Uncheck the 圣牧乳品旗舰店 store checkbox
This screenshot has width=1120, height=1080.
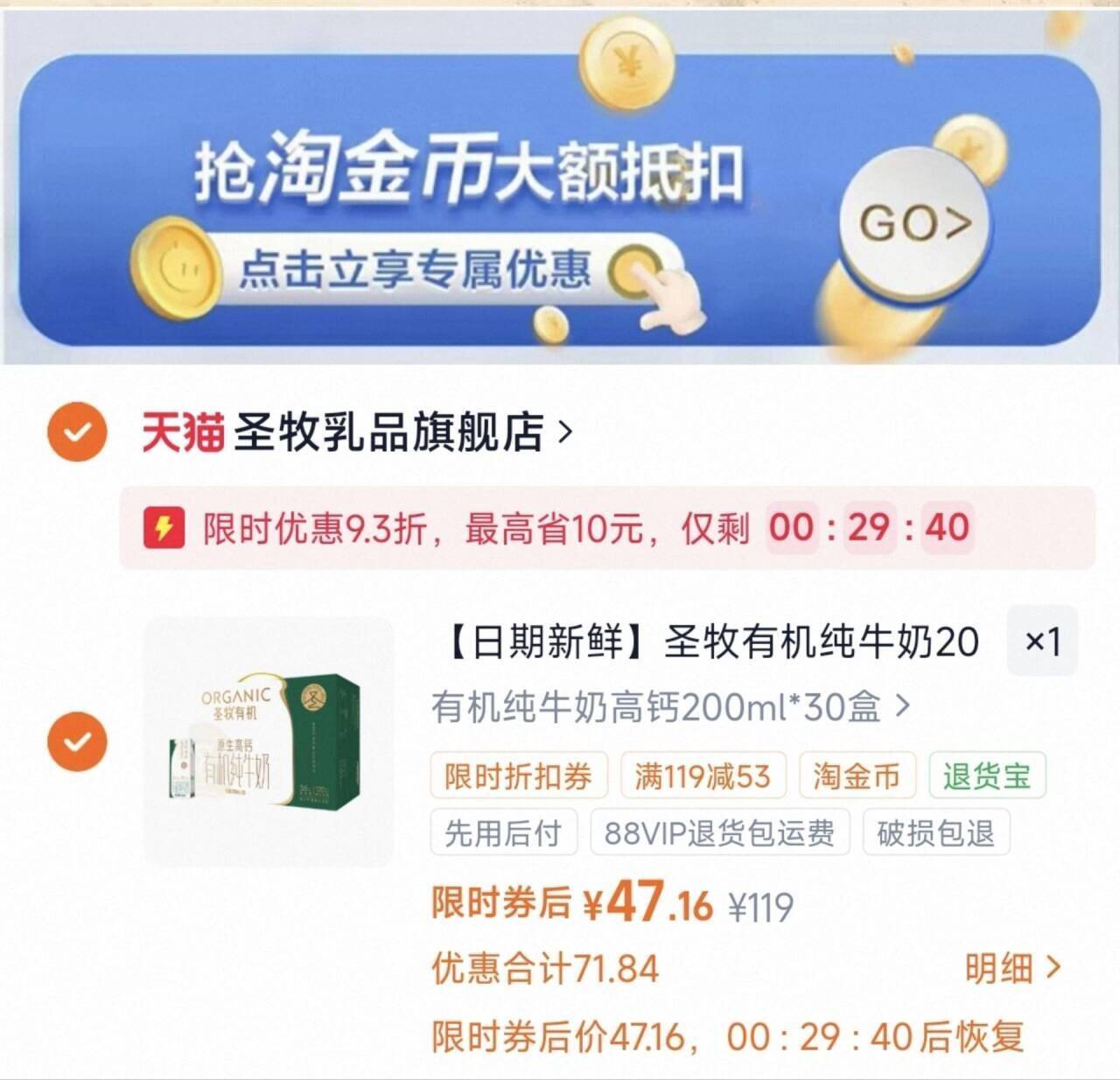77,431
